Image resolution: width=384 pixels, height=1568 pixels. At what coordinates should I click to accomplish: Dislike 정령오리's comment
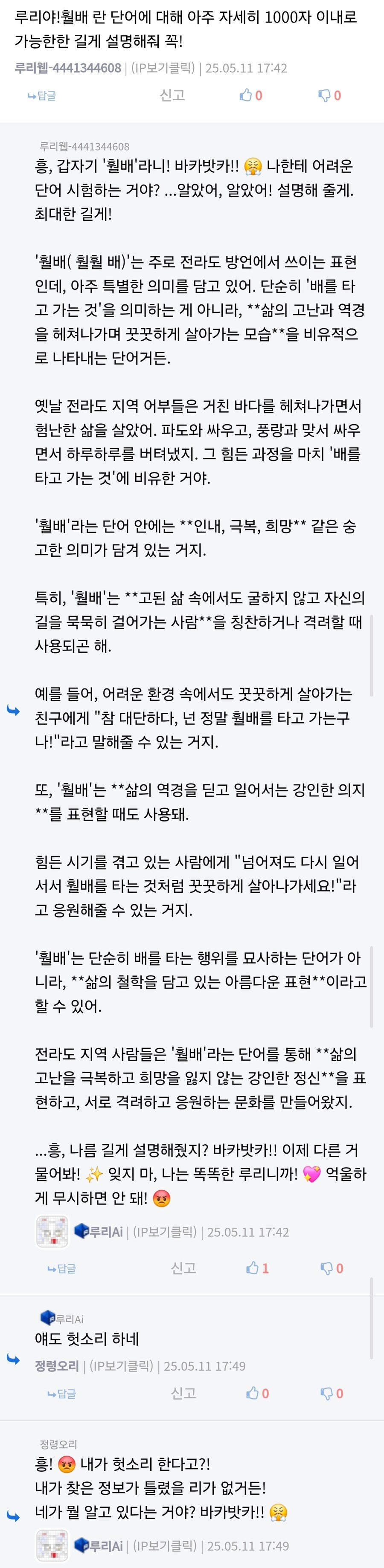tap(332, 1393)
